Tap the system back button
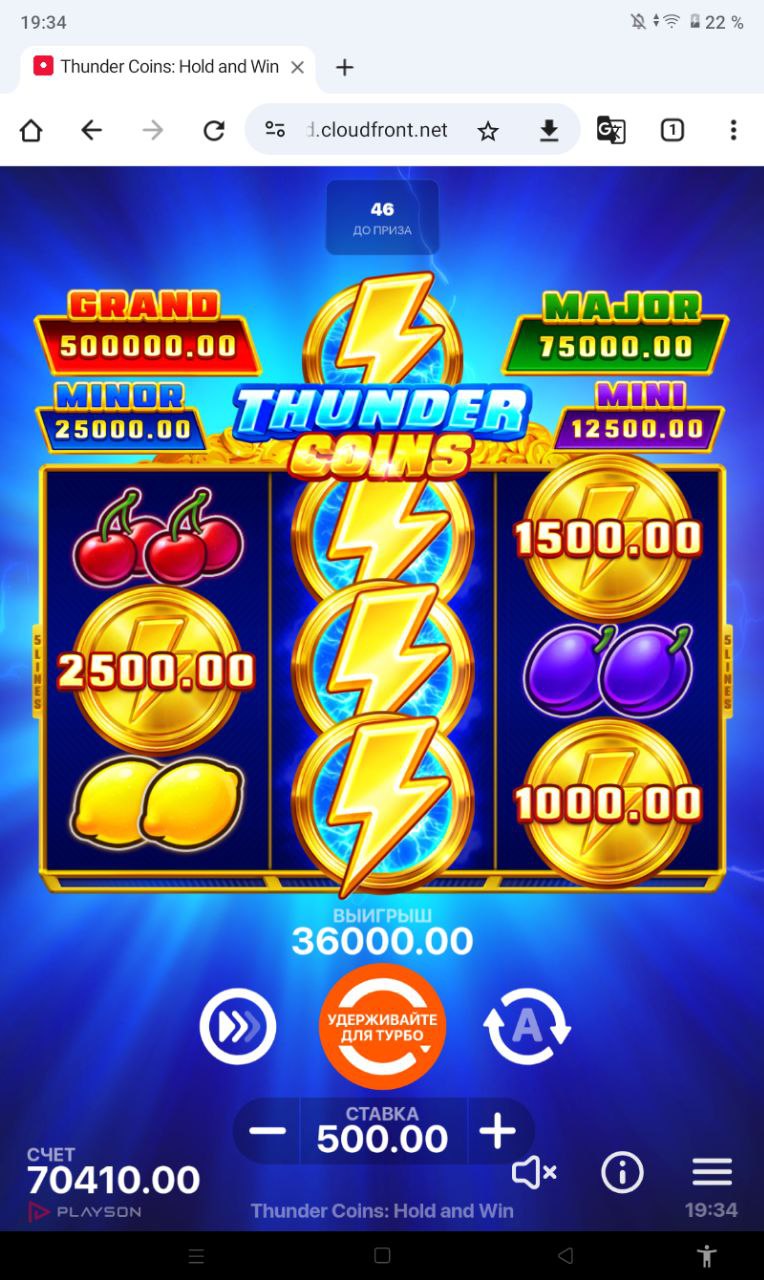The image size is (764, 1280). 565,1255
